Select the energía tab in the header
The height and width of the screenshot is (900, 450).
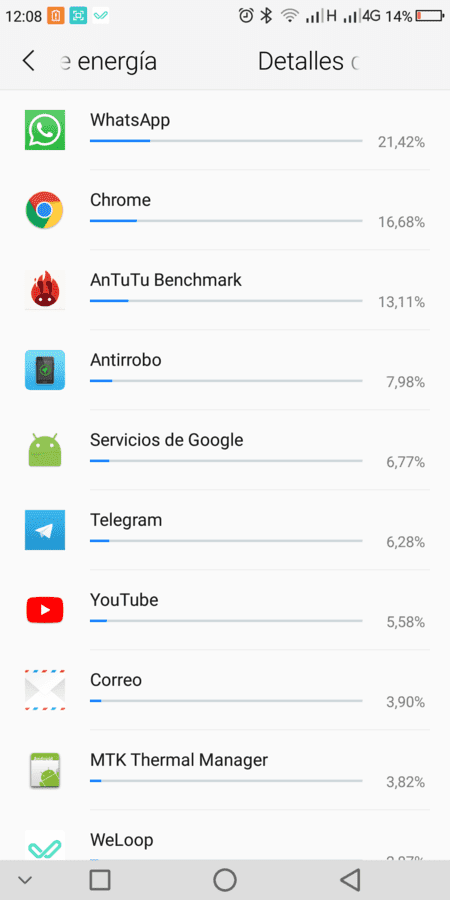108,61
